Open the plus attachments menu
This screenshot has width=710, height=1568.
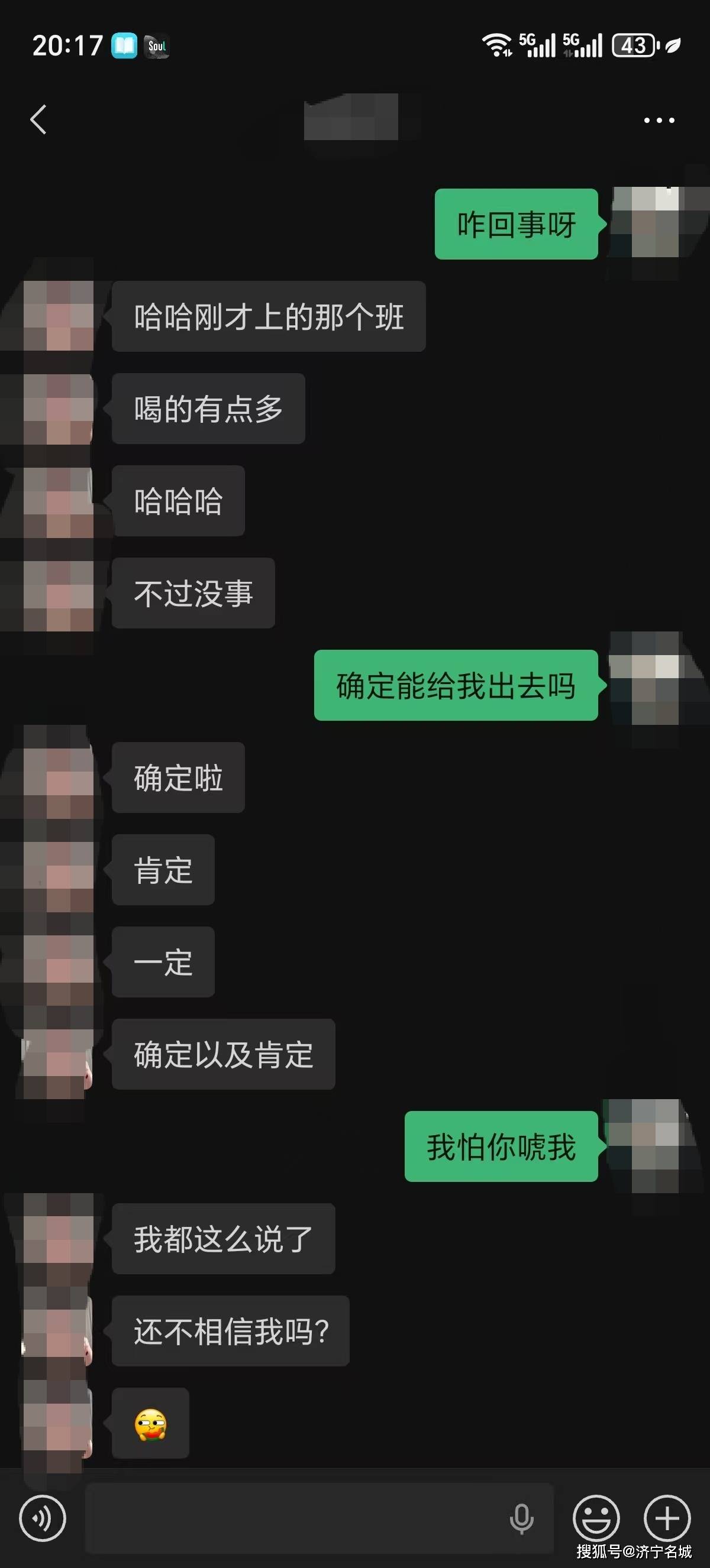[x=667, y=1518]
